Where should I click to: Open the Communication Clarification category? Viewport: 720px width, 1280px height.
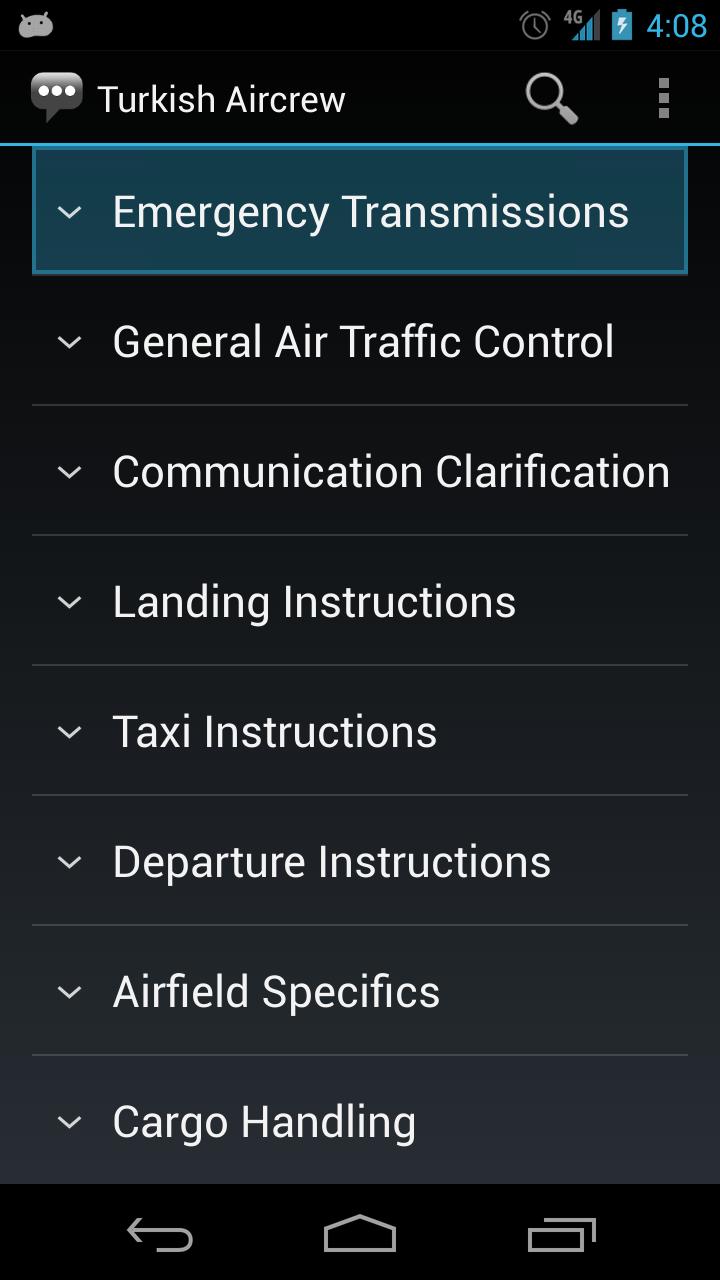point(392,471)
